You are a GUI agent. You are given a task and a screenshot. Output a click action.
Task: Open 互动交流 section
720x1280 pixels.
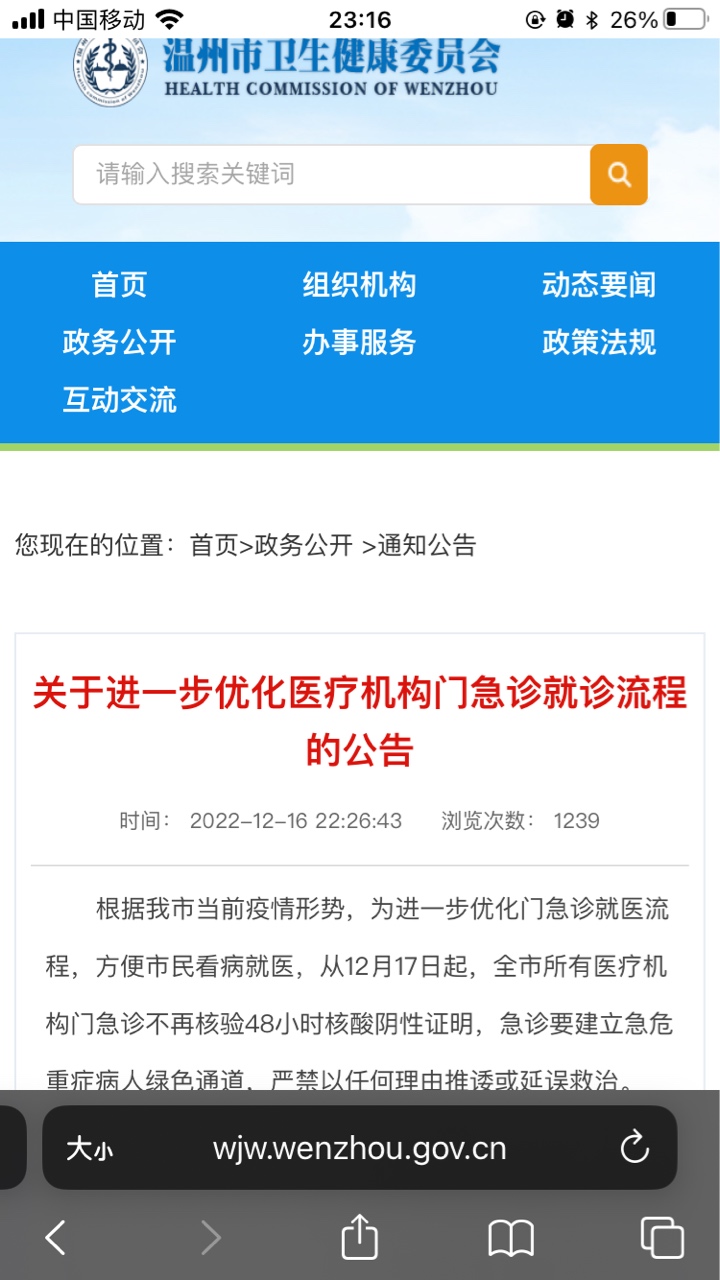[119, 400]
